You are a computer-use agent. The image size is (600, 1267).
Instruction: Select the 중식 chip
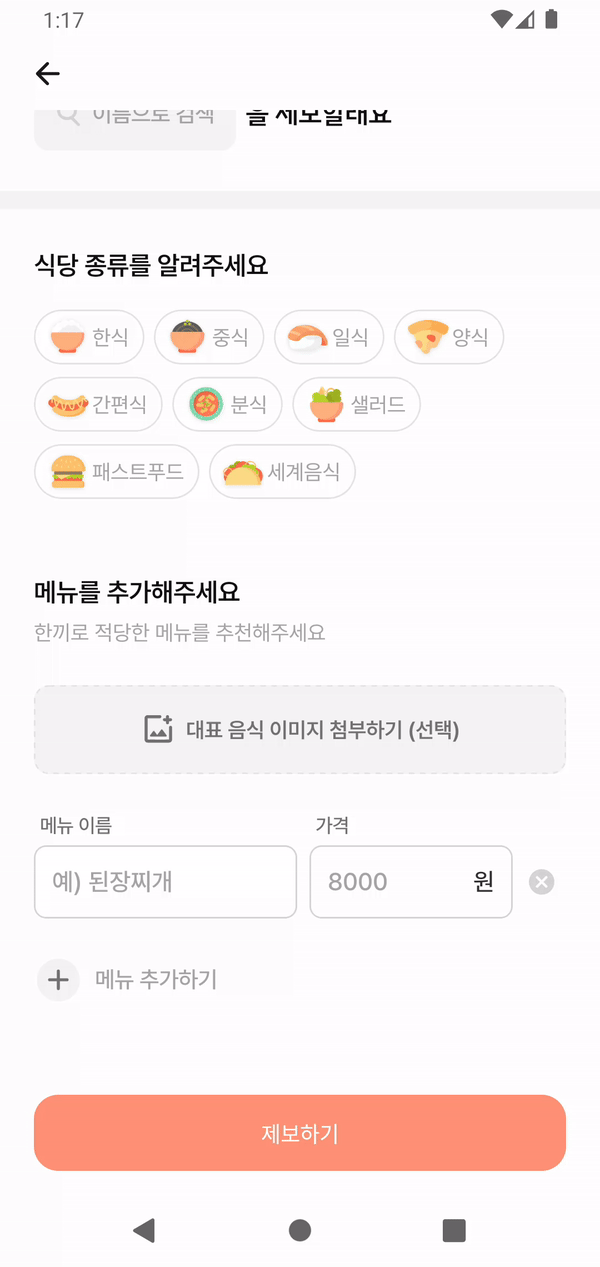[209, 337]
